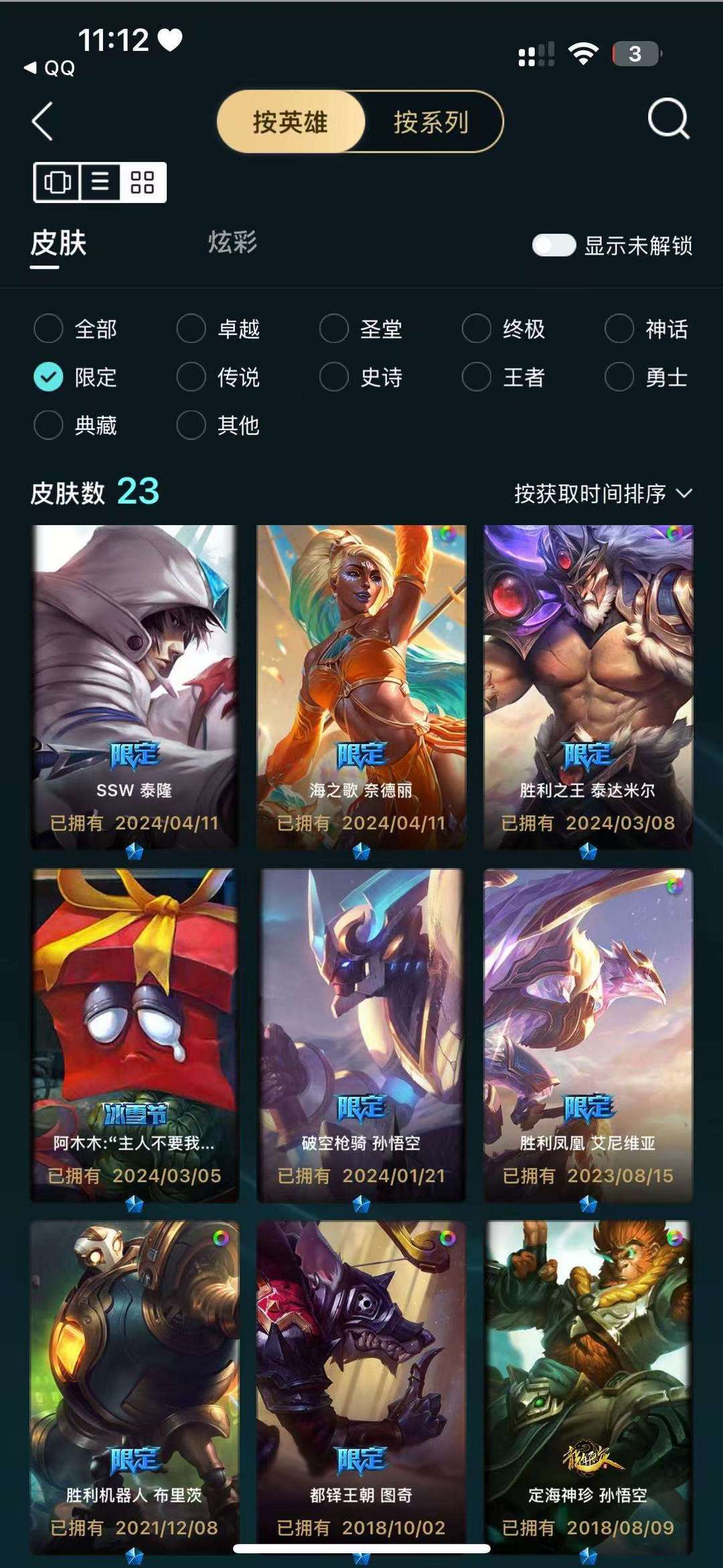Choose the 终极 filter option
Screen dimensions: 723x1568
pyautogui.click(x=503, y=329)
